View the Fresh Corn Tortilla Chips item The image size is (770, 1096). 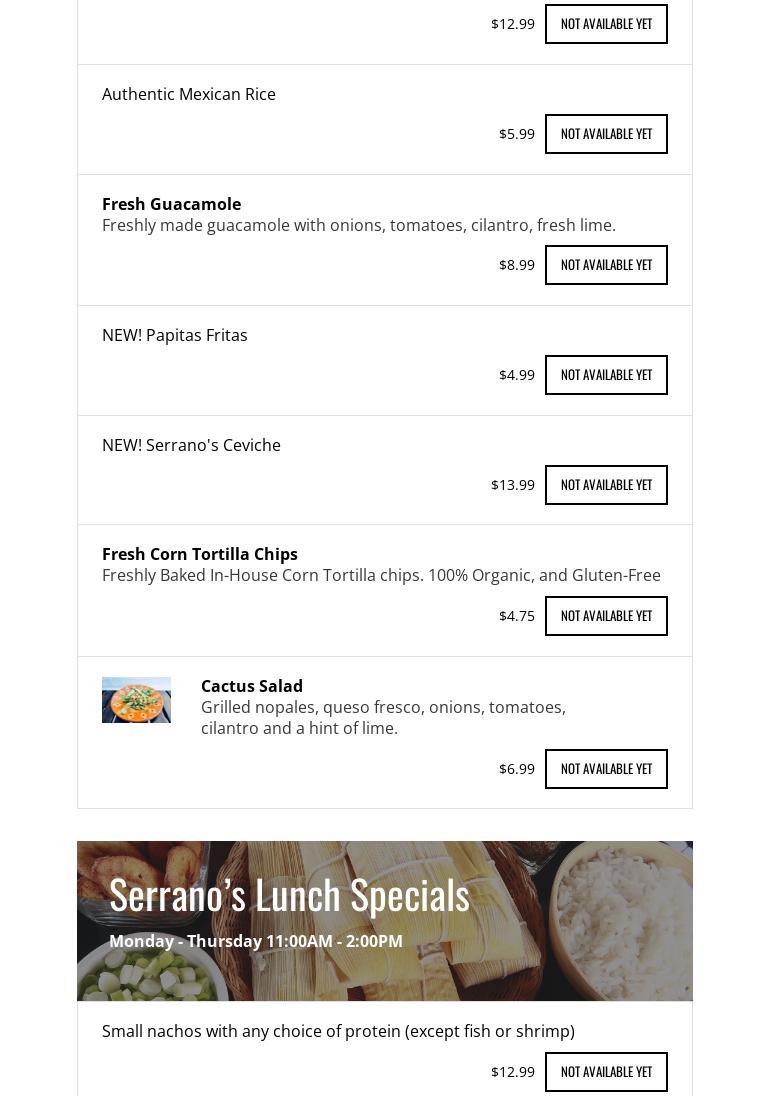(x=200, y=554)
